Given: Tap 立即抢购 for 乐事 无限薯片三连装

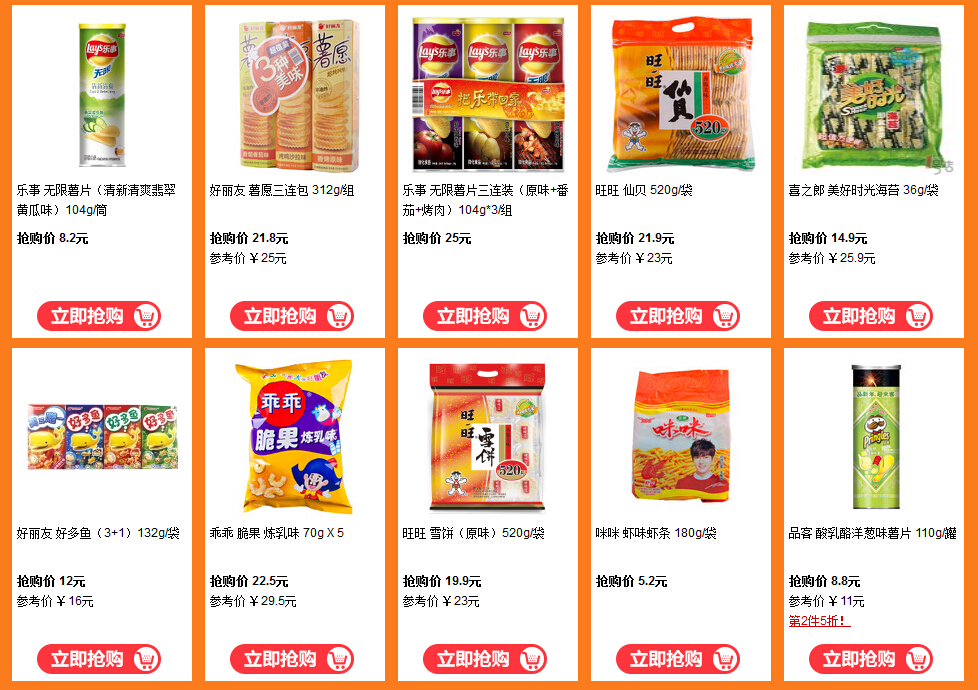Looking at the screenshot, I should pos(485,316).
